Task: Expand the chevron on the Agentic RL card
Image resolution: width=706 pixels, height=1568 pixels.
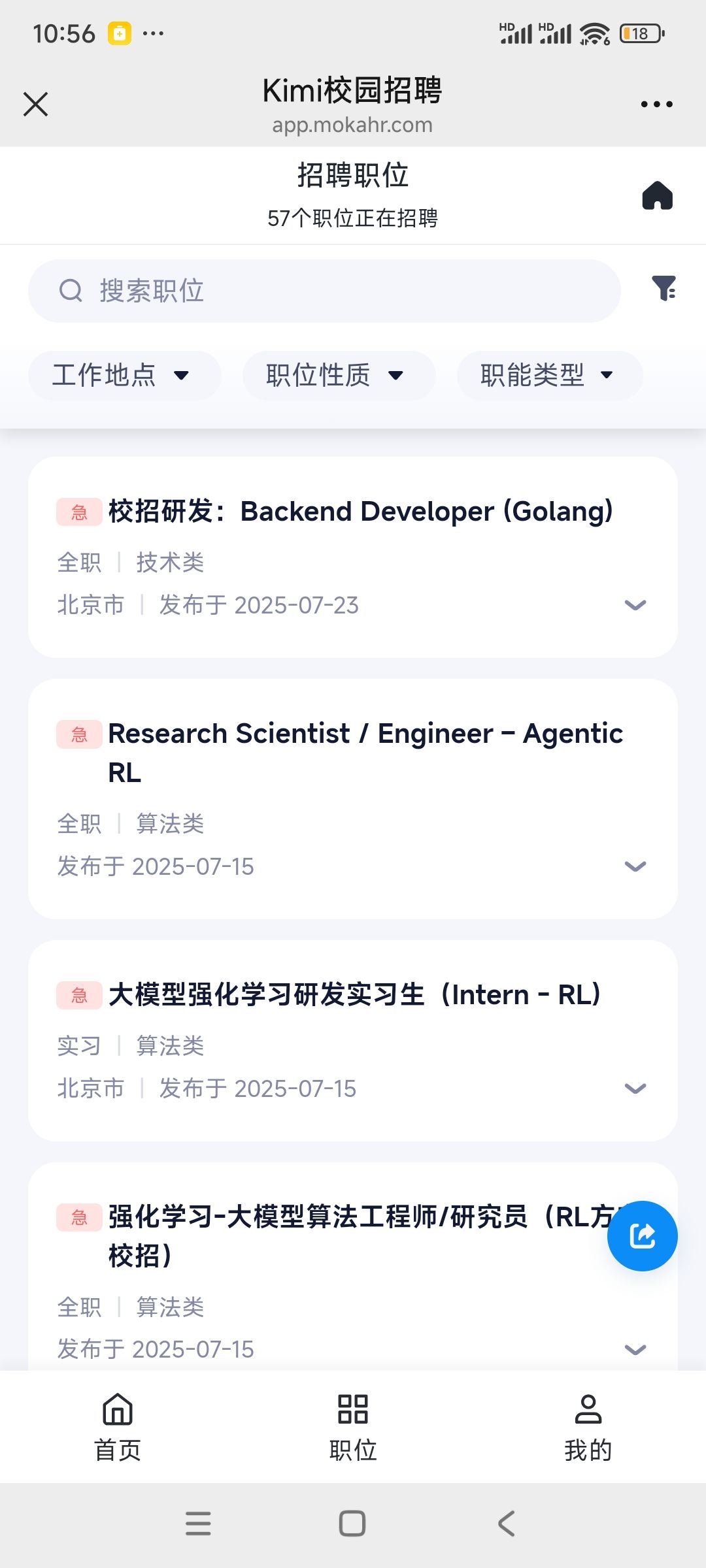Action: (635, 866)
